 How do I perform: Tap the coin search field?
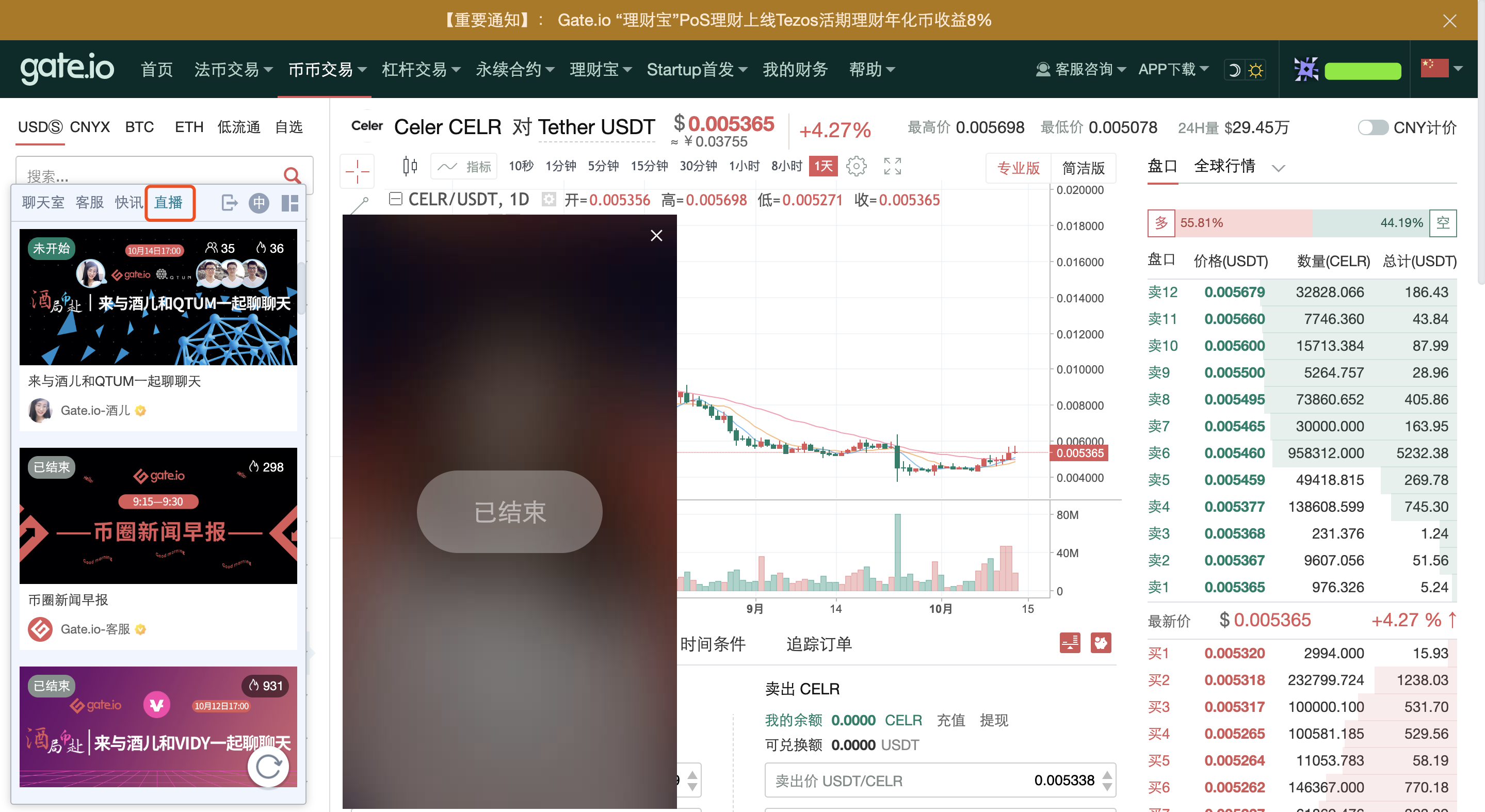[150, 175]
